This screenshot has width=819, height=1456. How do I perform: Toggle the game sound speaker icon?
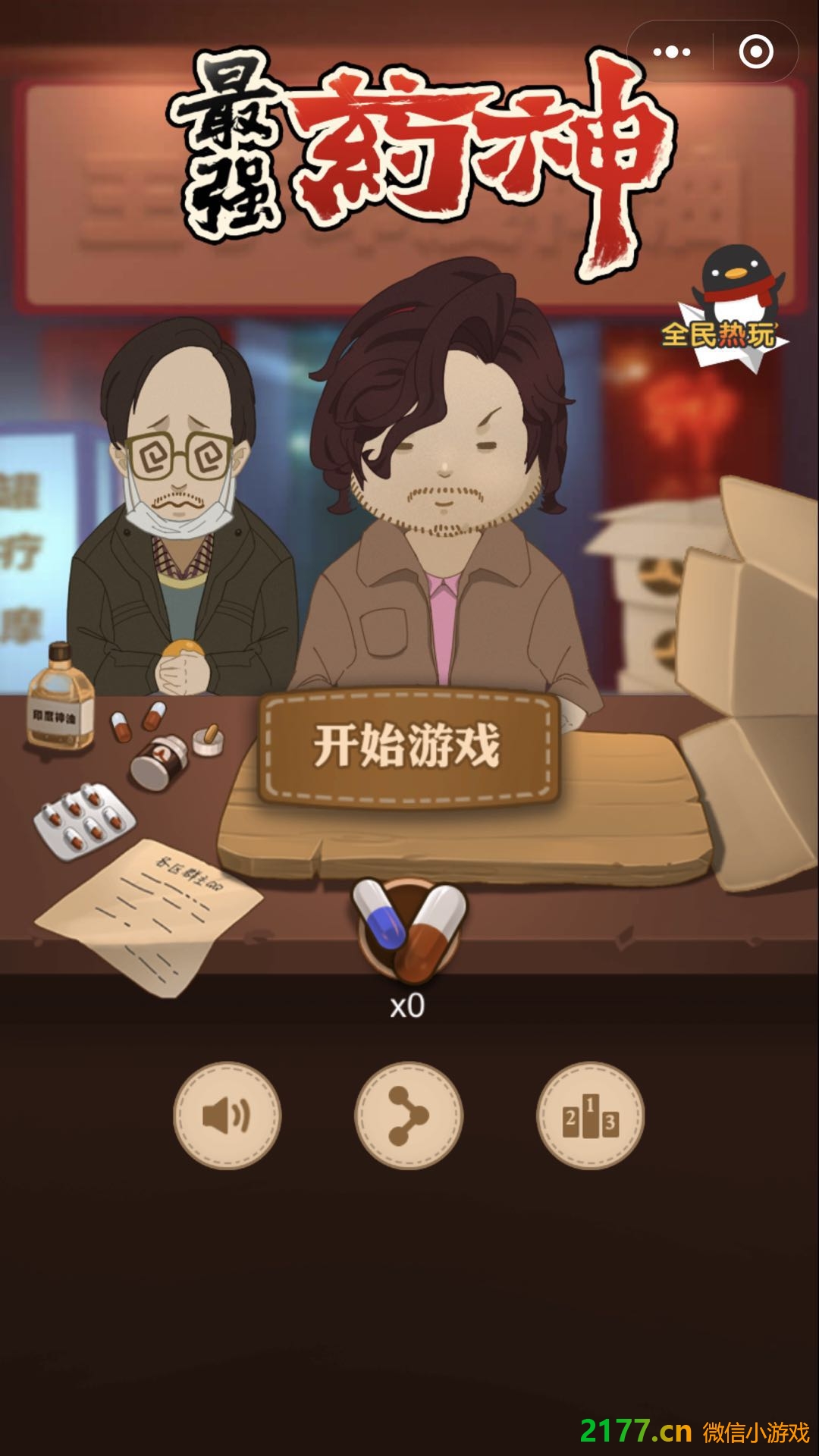pyautogui.click(x=227, y=1116)
